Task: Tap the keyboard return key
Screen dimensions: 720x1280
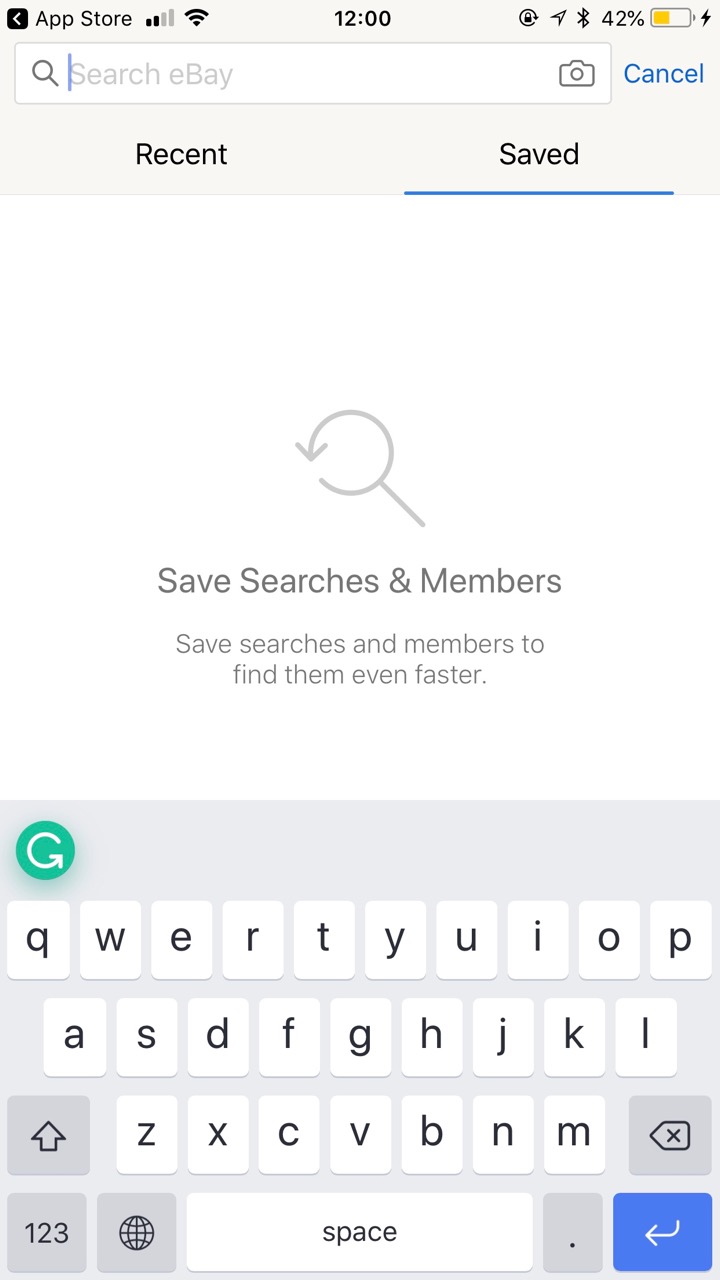Action: (662, 1232)
